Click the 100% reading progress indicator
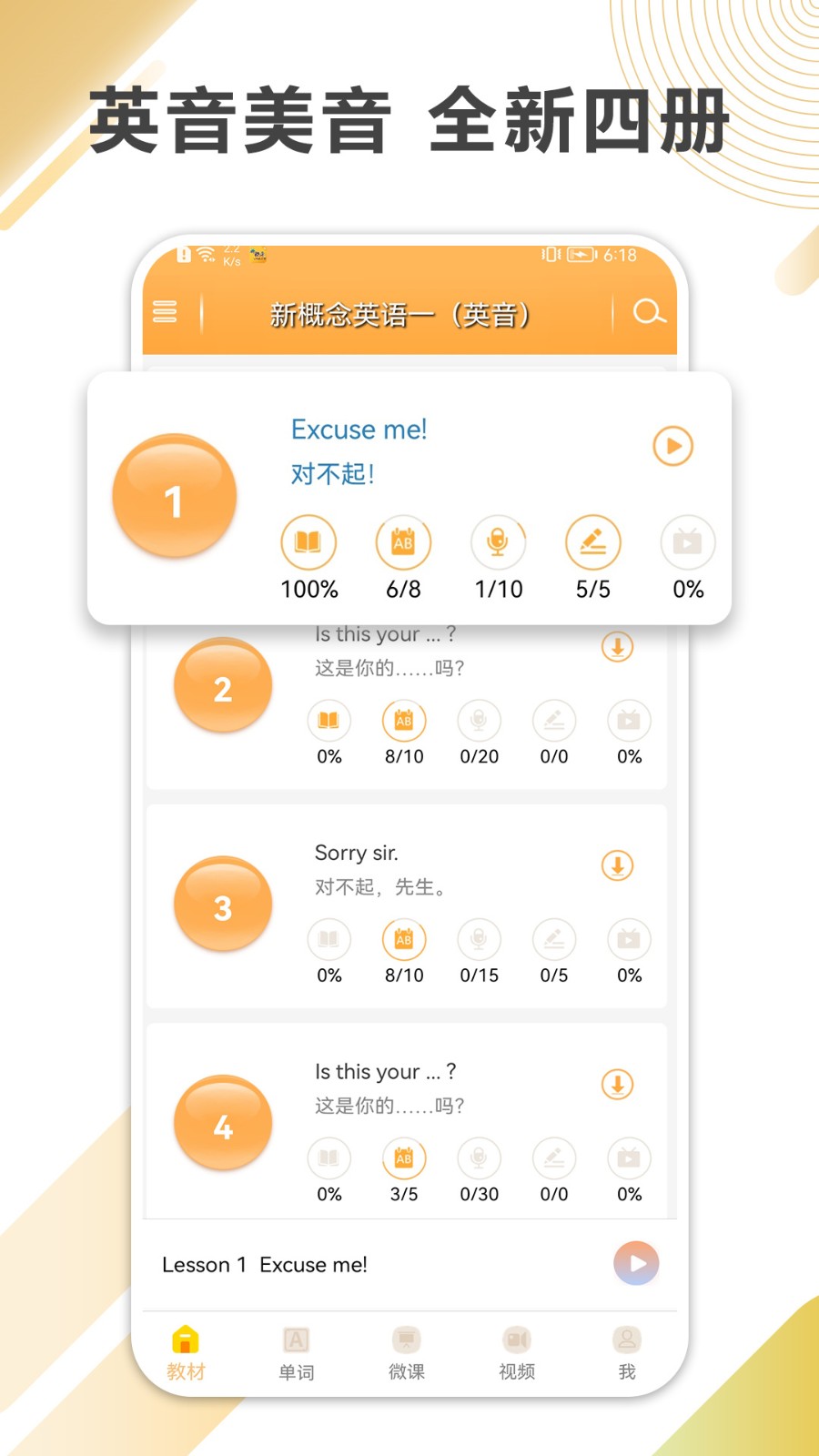The height and width of the screenshot is (1456, 819). click(x=308, y=589)
